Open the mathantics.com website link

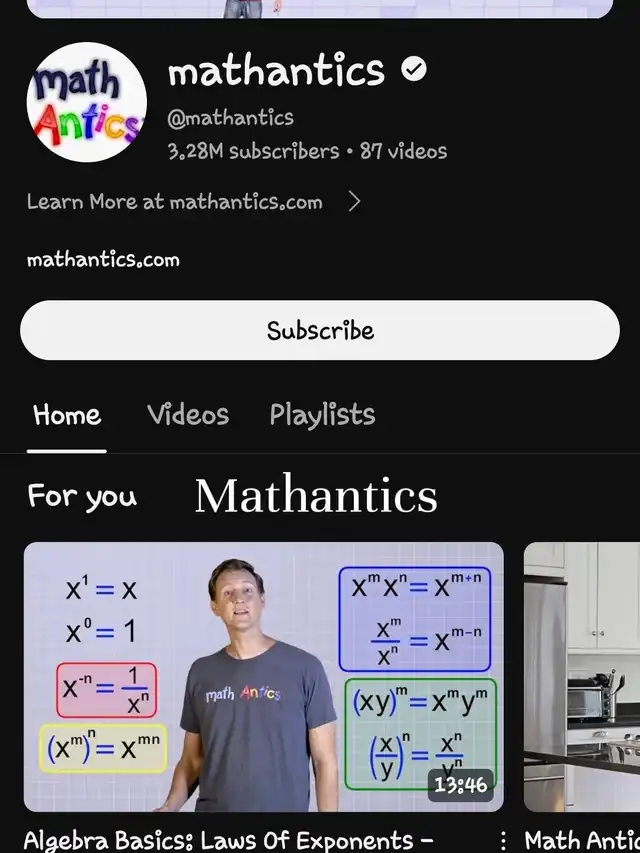pos(103,260)
